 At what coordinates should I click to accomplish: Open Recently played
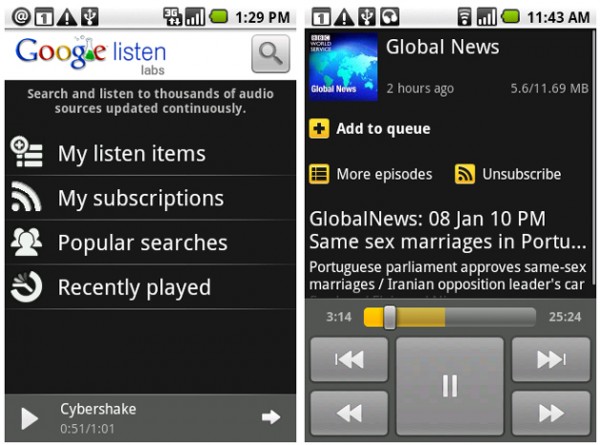(x=134, y=288)
